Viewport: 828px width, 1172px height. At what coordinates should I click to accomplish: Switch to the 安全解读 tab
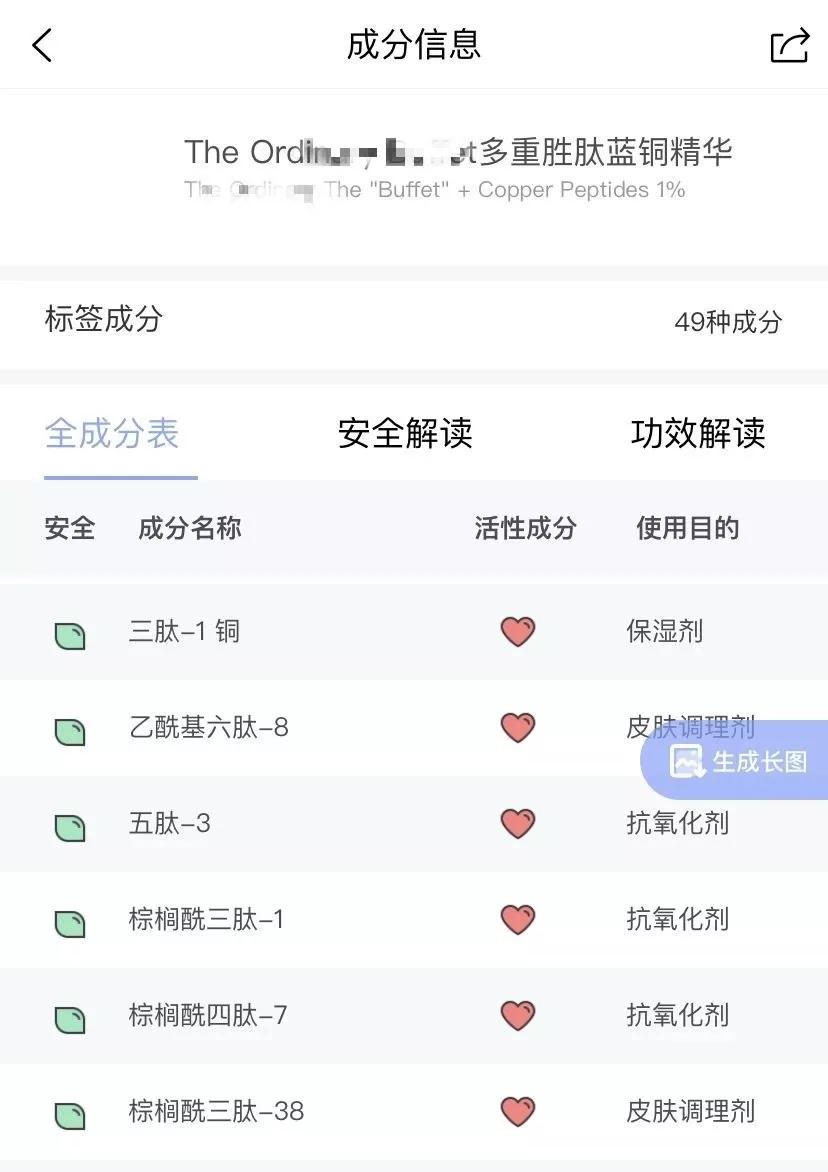click(404, 434)
